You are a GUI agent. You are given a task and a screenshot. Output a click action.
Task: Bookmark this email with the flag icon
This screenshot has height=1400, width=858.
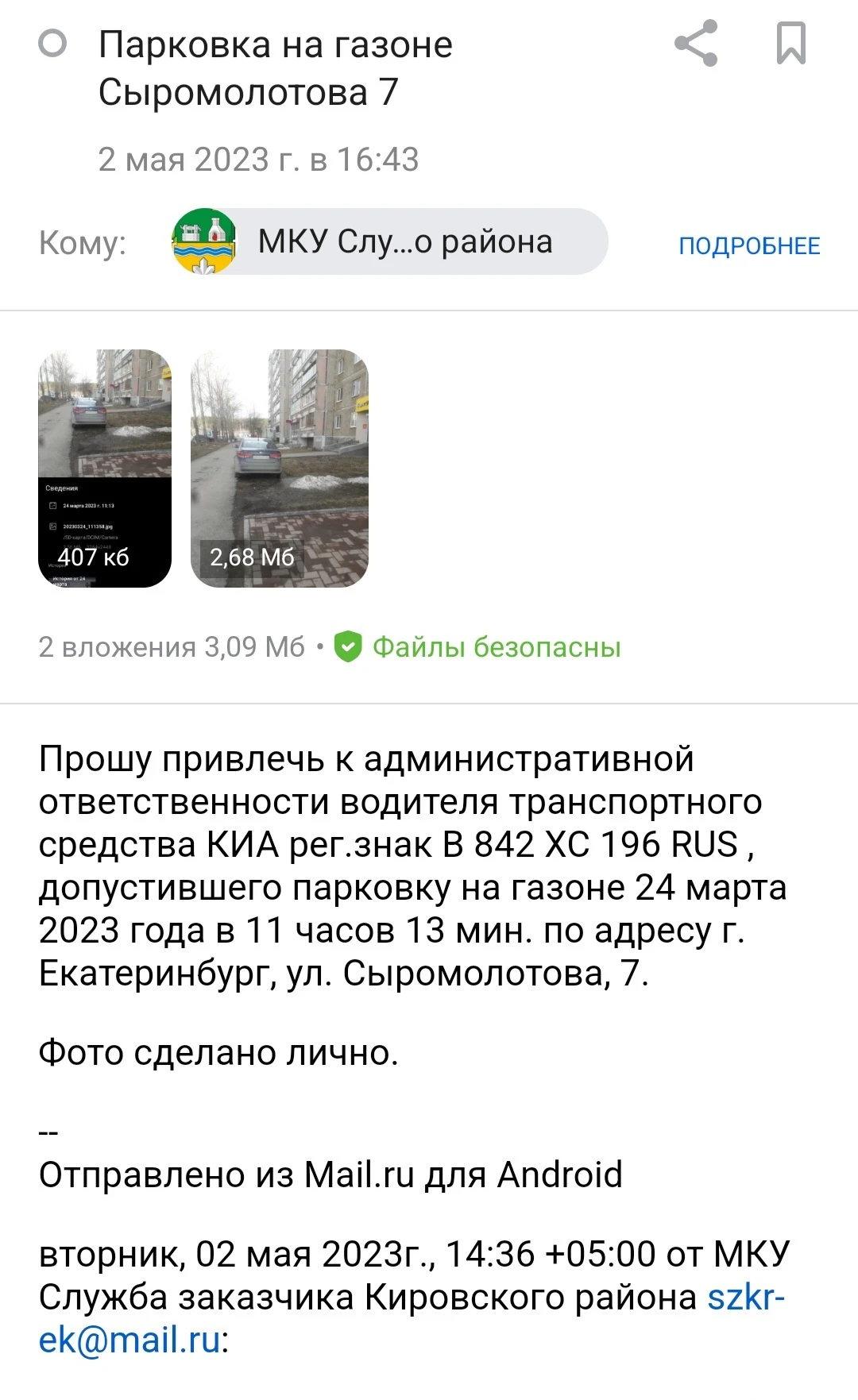(x=790, y=44)
